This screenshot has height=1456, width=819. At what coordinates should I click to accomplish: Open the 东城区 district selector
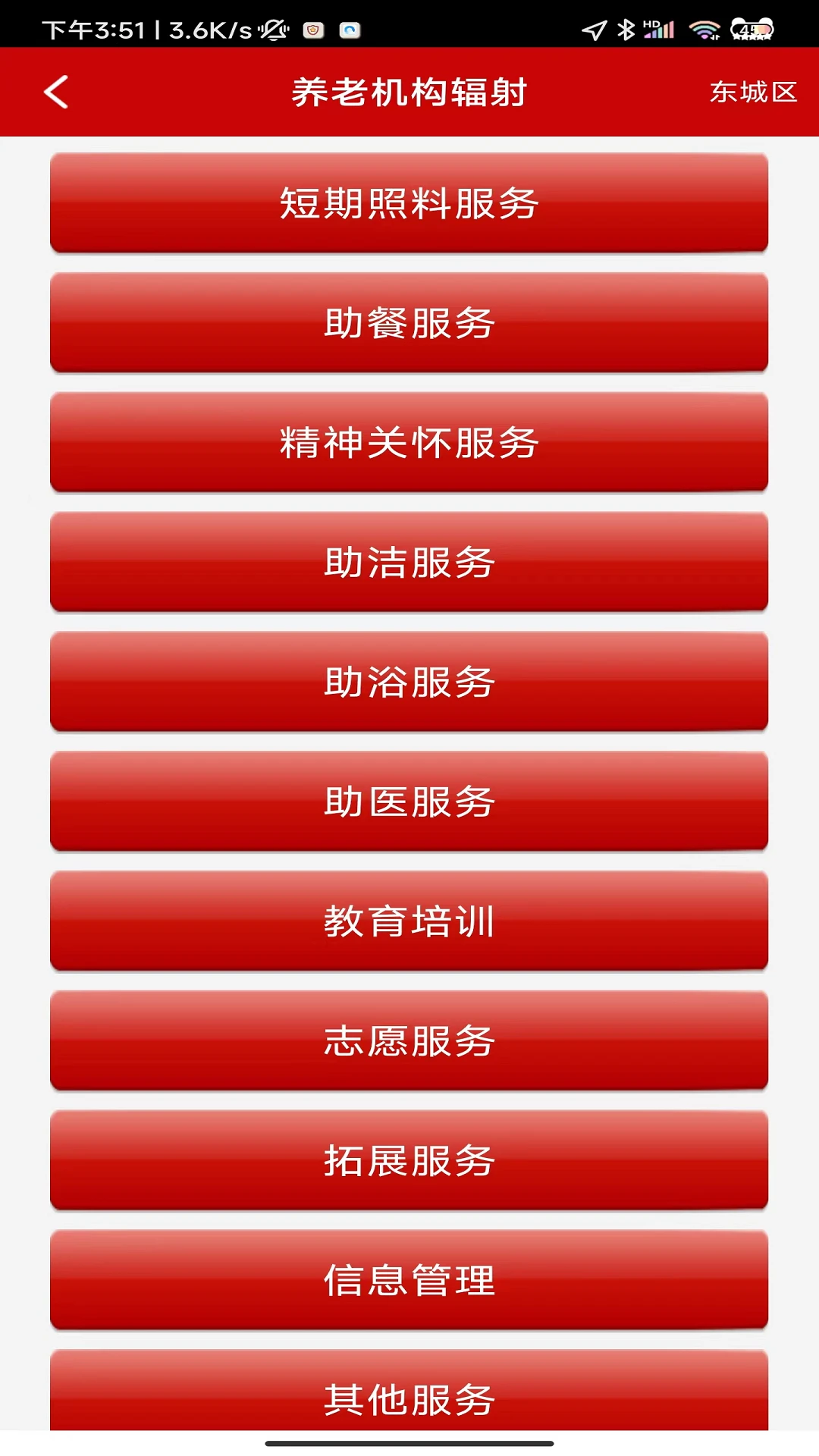pyautogui.click(x=753, y=93)
